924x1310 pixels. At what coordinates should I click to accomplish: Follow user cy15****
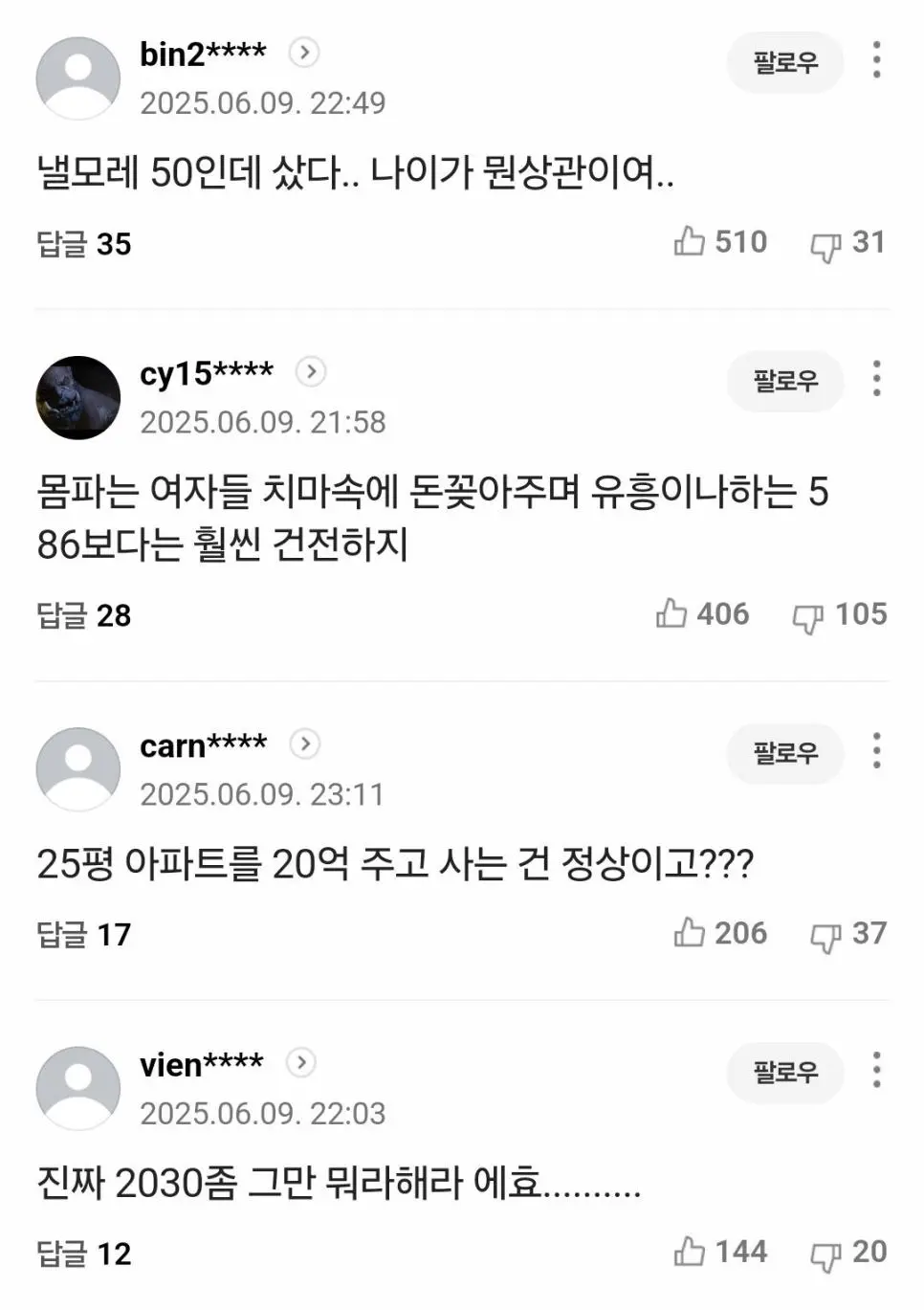click(x=785, y=381)
